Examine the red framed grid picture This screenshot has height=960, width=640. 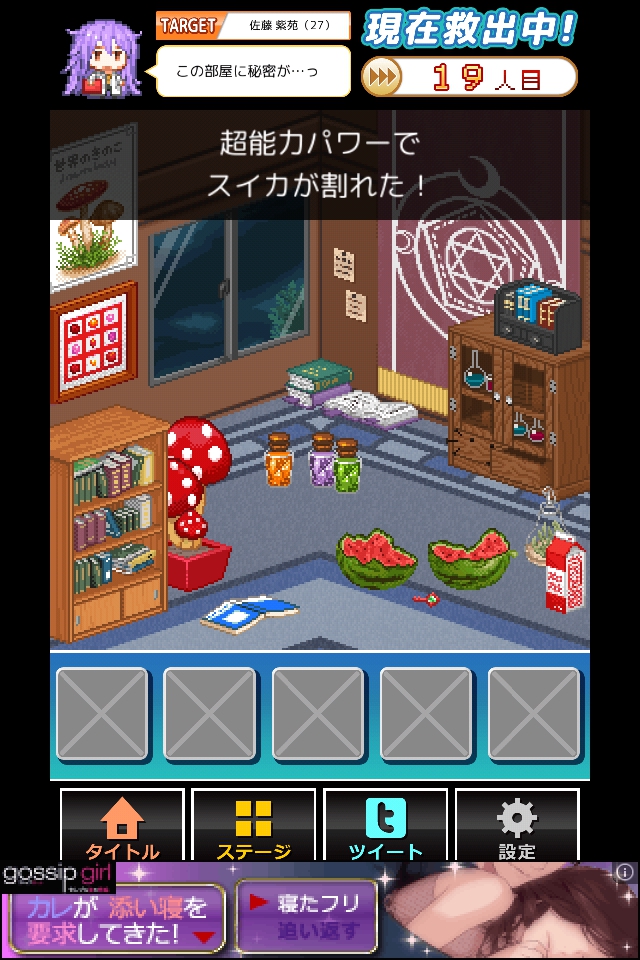click(93, 341)
